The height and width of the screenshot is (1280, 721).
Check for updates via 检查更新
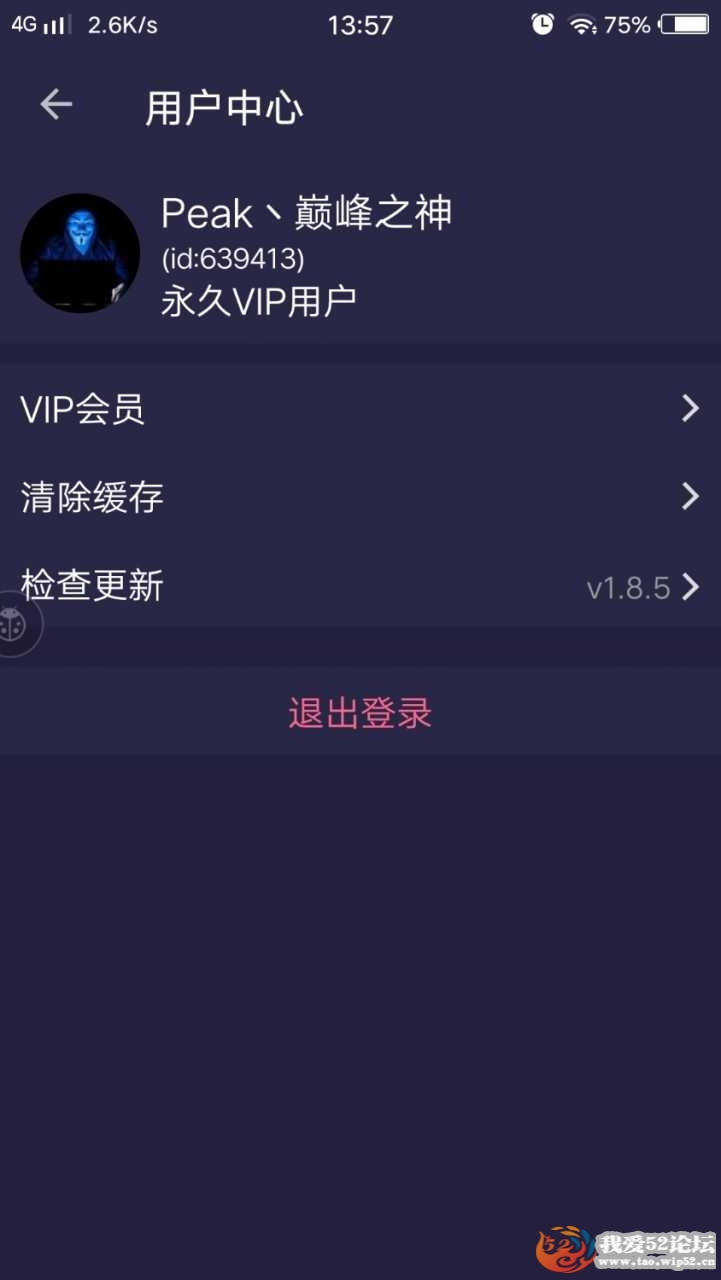(x=360, y=586)
